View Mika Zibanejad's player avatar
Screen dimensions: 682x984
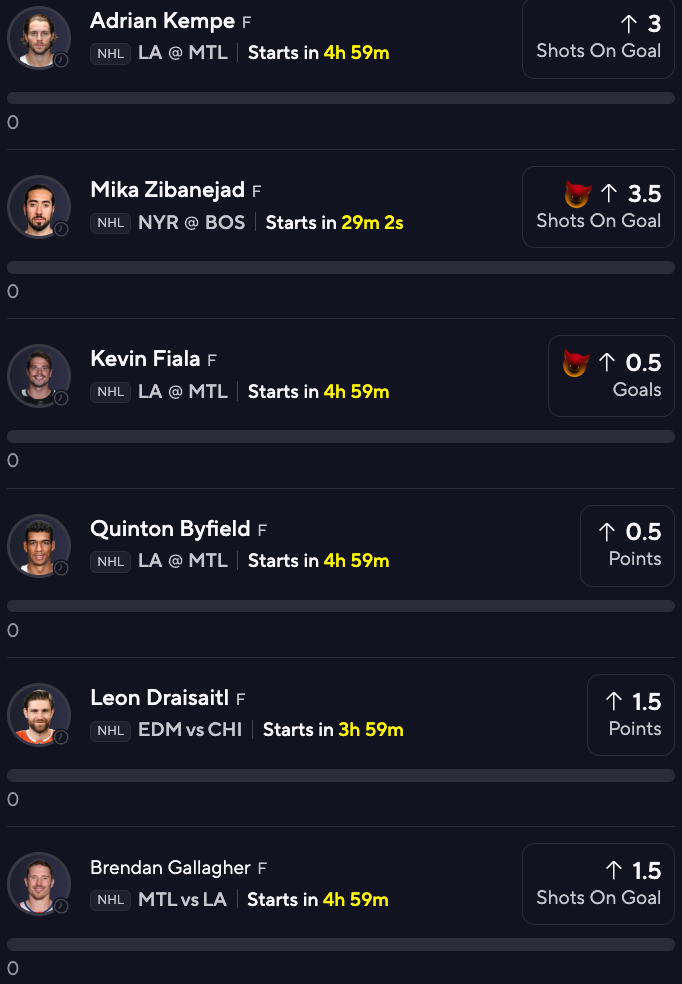[38, 207]
